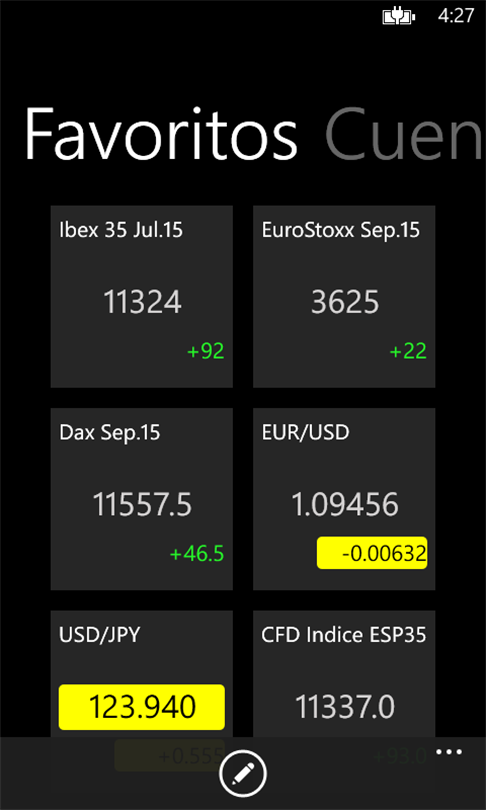This screenshot has height=810, width=486.
Task: Select the Dax Sep.15 tile
Action: pyautogui.click(x=142, y=499)
